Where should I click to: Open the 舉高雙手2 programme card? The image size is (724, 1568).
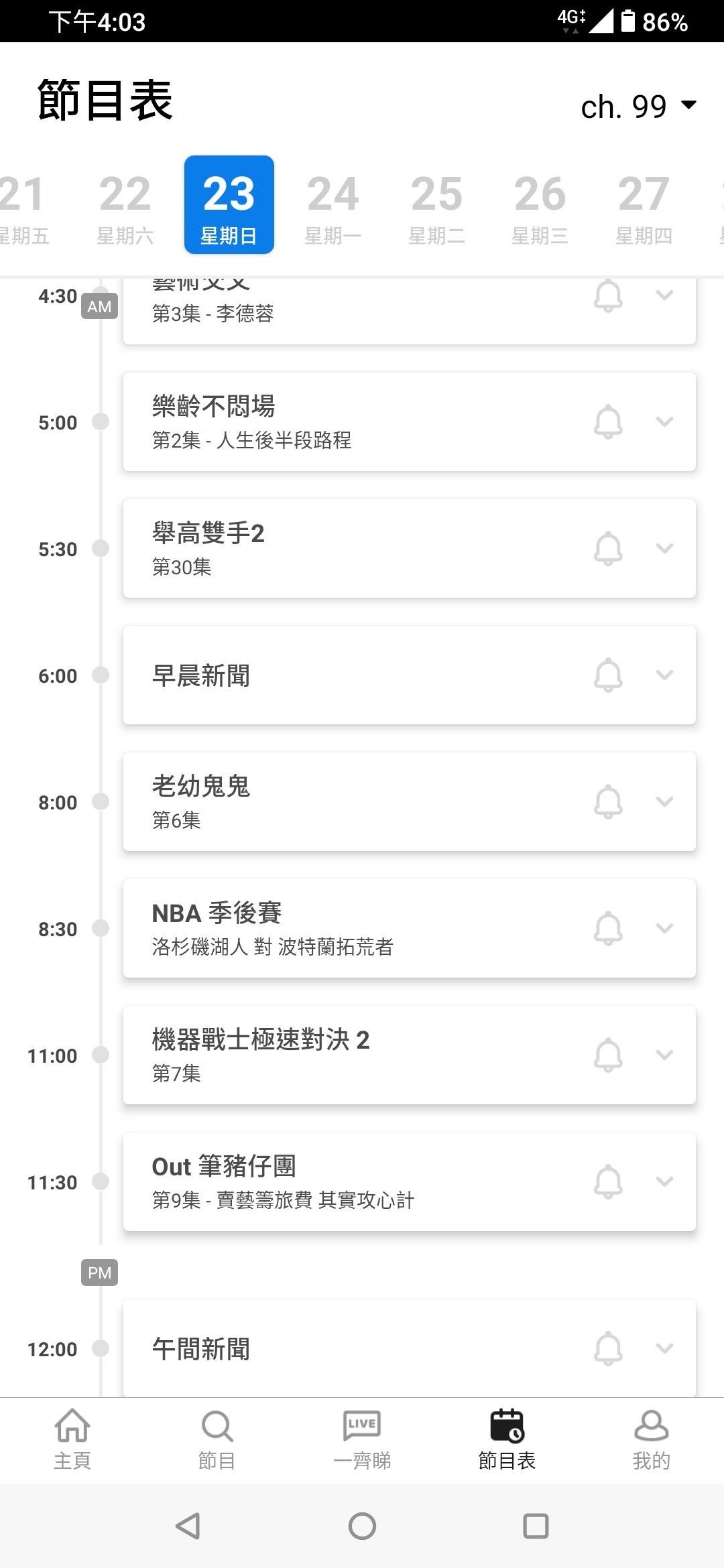click(409, 548)
